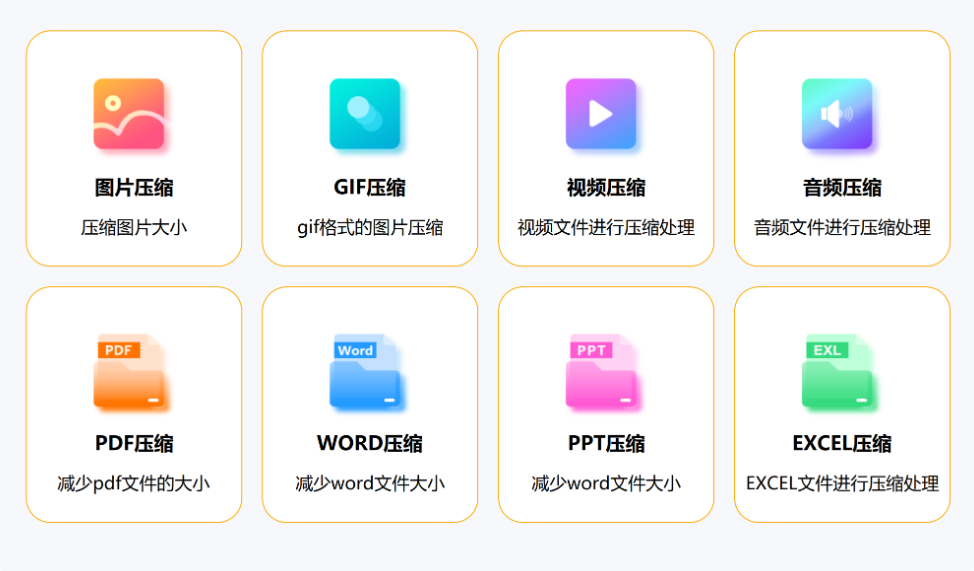Screen dimensions: 974x571
Task: Tap the EXCEL压缩 card
Action: [841, 405]
